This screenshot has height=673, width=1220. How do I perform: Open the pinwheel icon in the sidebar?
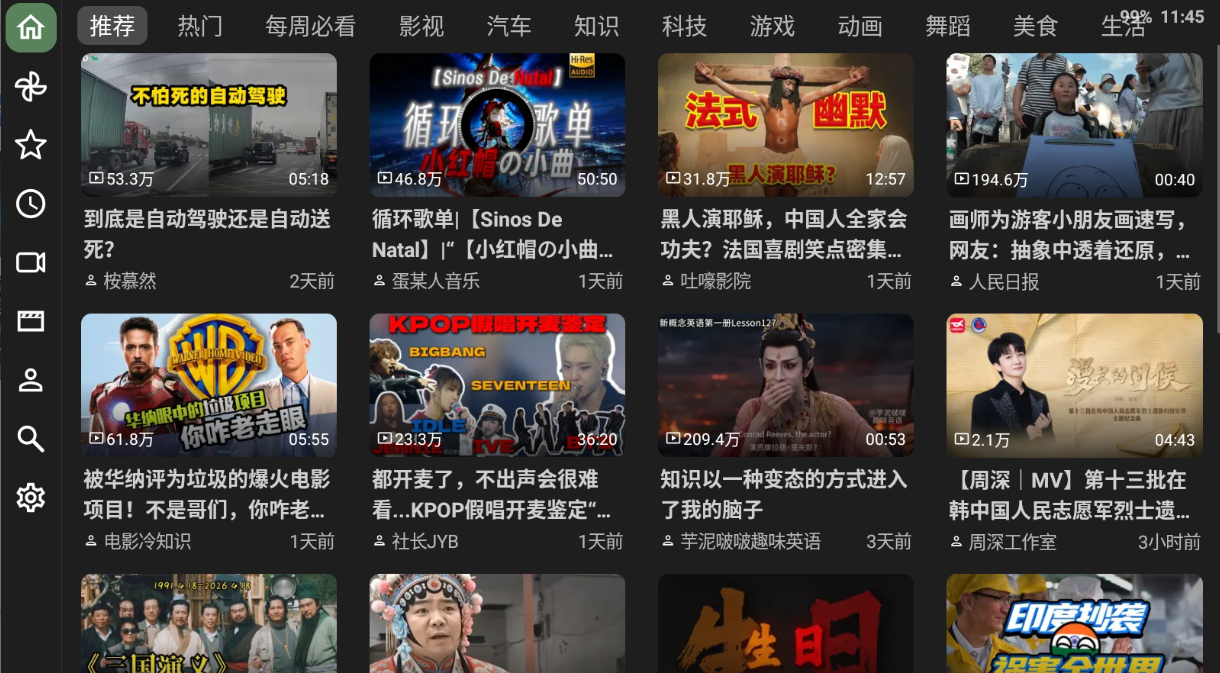[x=31, y=87]
